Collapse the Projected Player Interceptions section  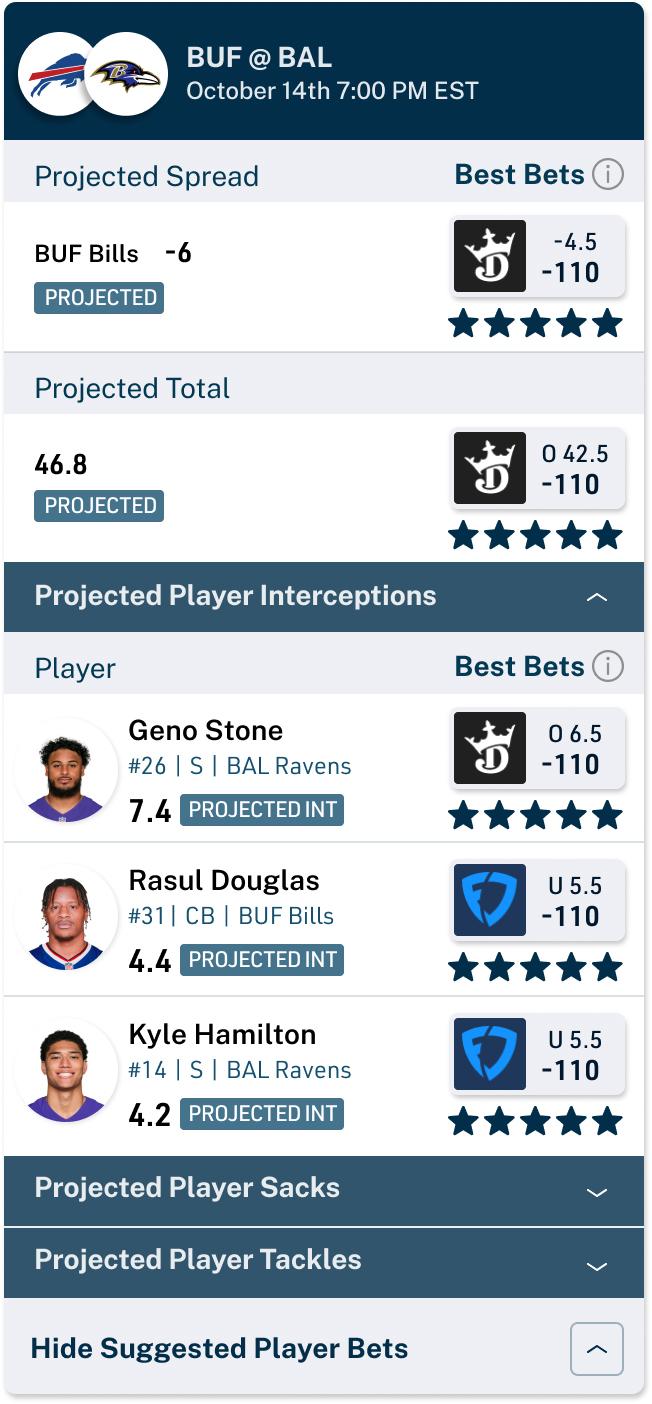[x=596, y=597]
